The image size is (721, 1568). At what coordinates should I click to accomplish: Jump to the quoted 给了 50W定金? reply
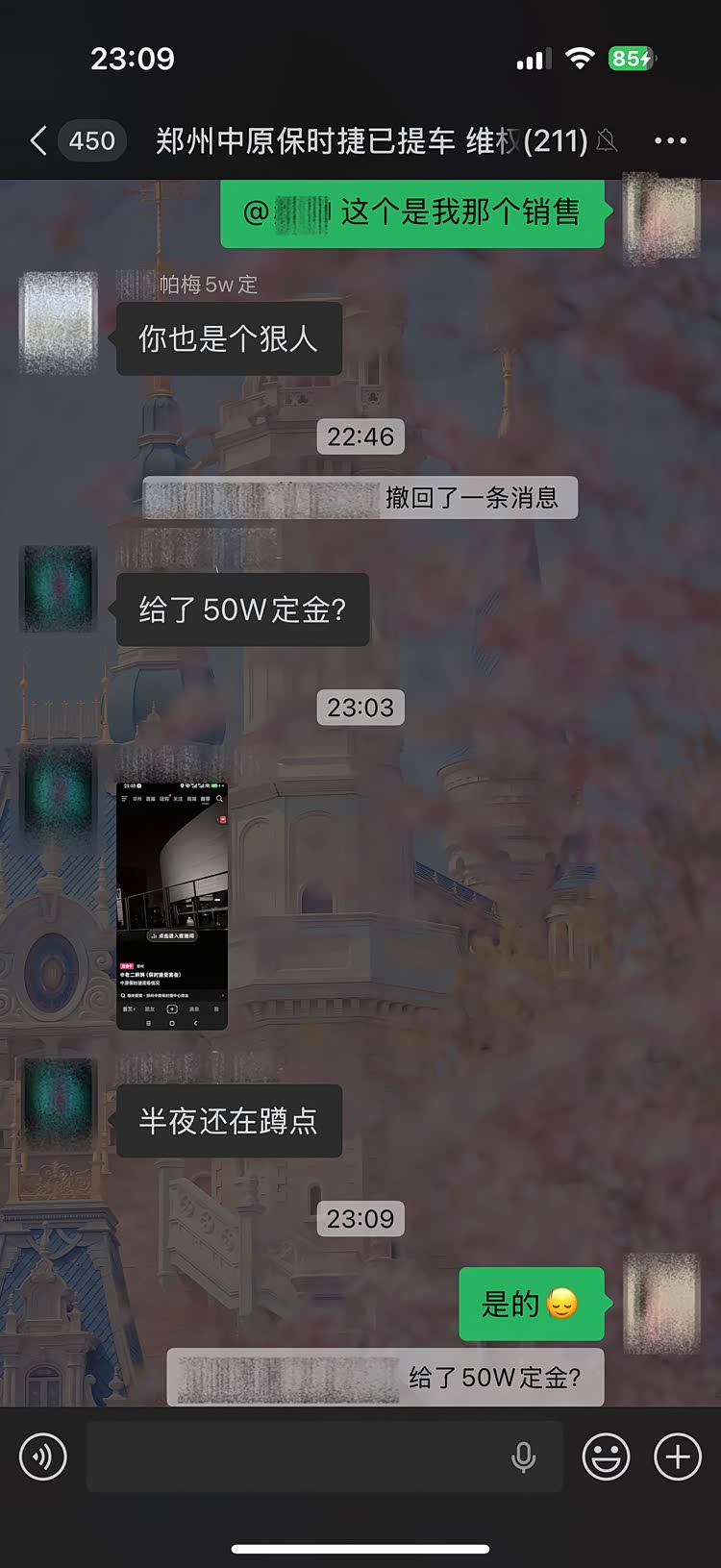click(385, 1378)
